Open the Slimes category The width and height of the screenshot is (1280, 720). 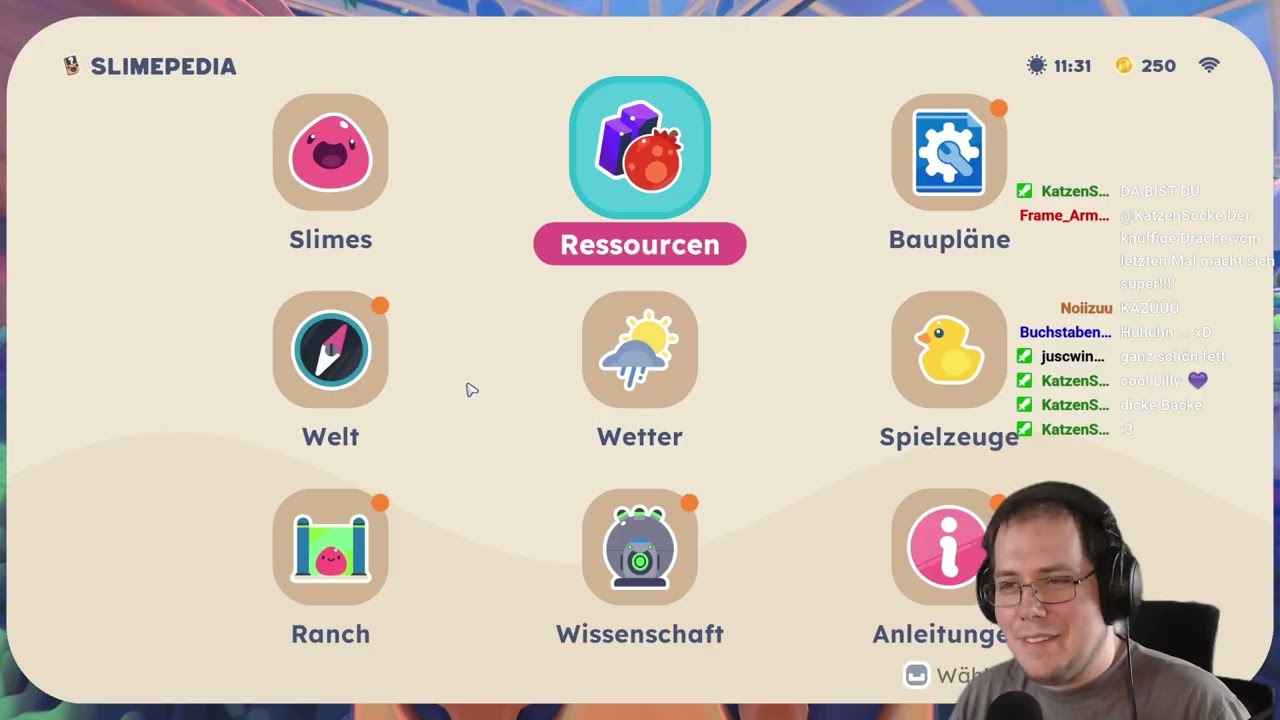point(330,153)
